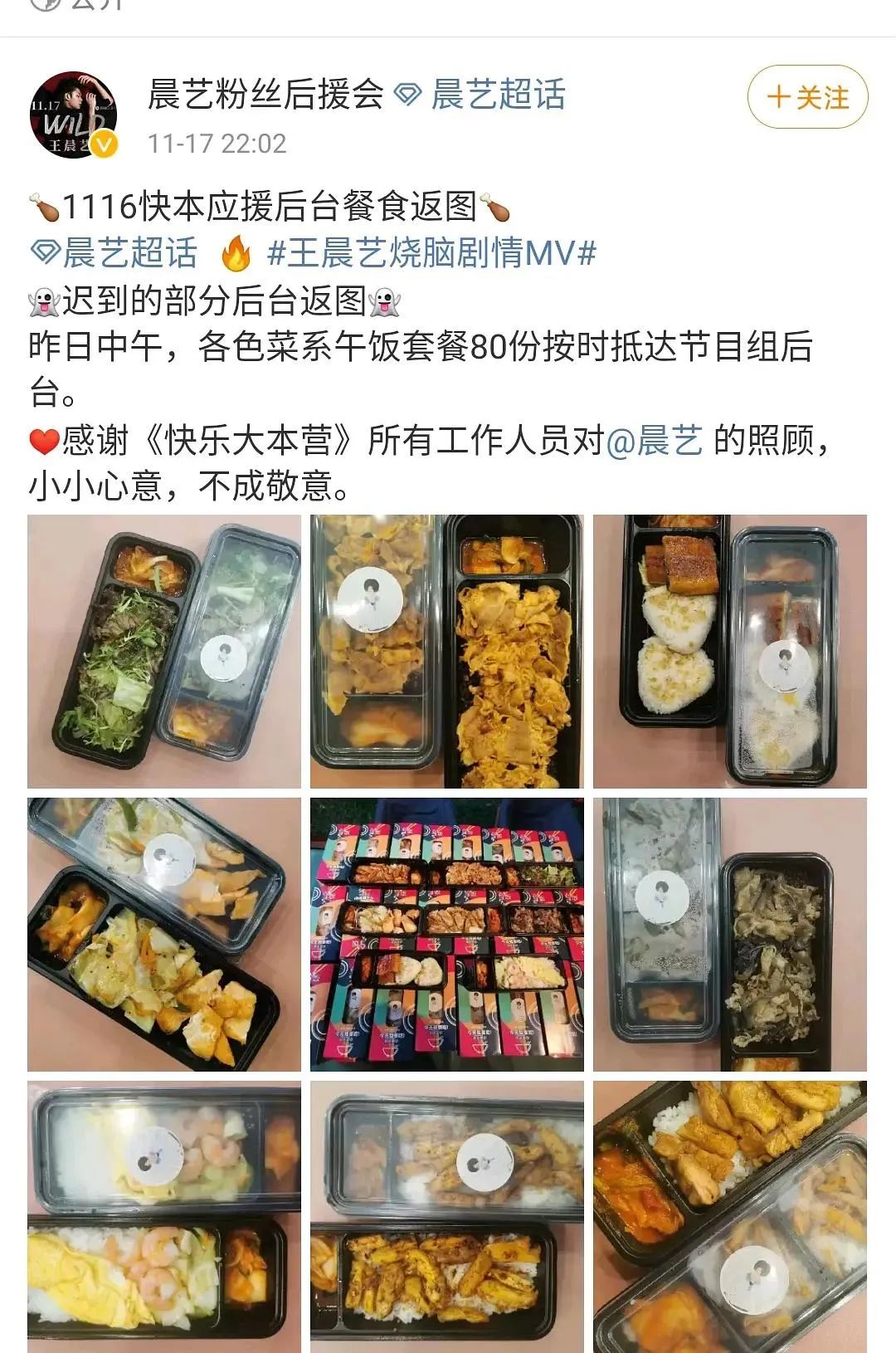Open the 晨艺粉丝后援会 profile avatar

pos(73,115)
